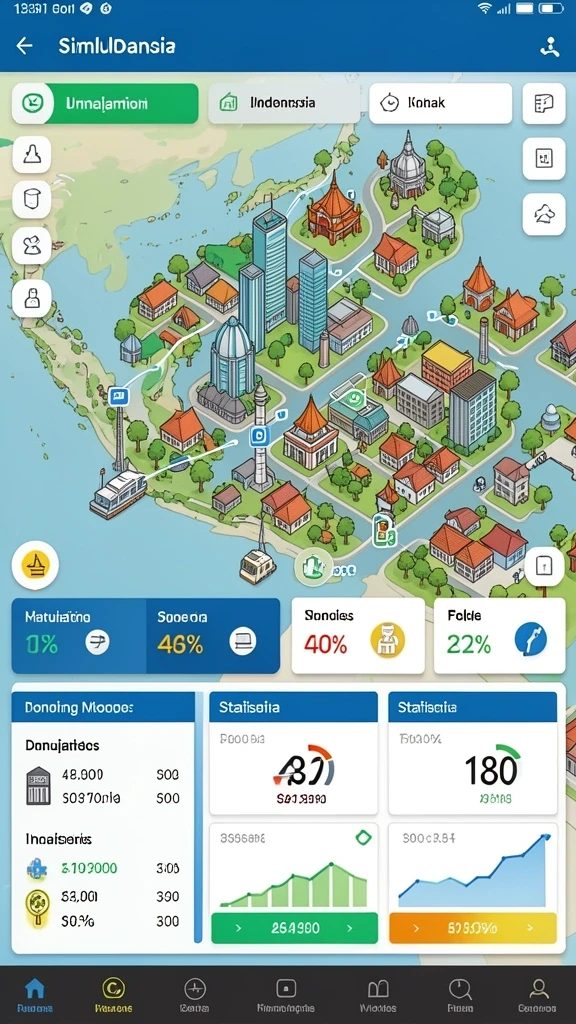This screenshot has height=1024, width=576.
Task: Tap the yellow round ship button
Action: click(35, 565)
